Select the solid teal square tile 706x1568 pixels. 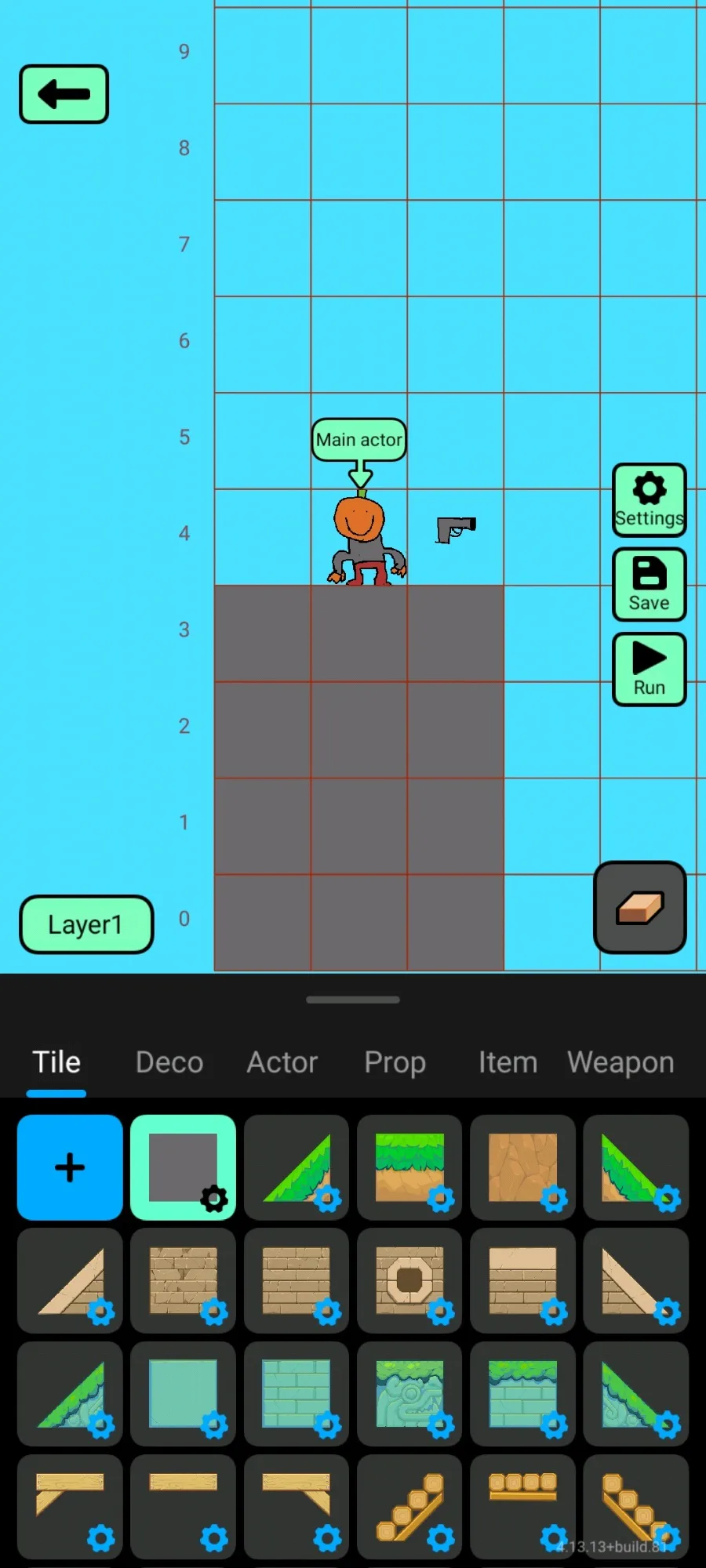[x=183, y=1393]
